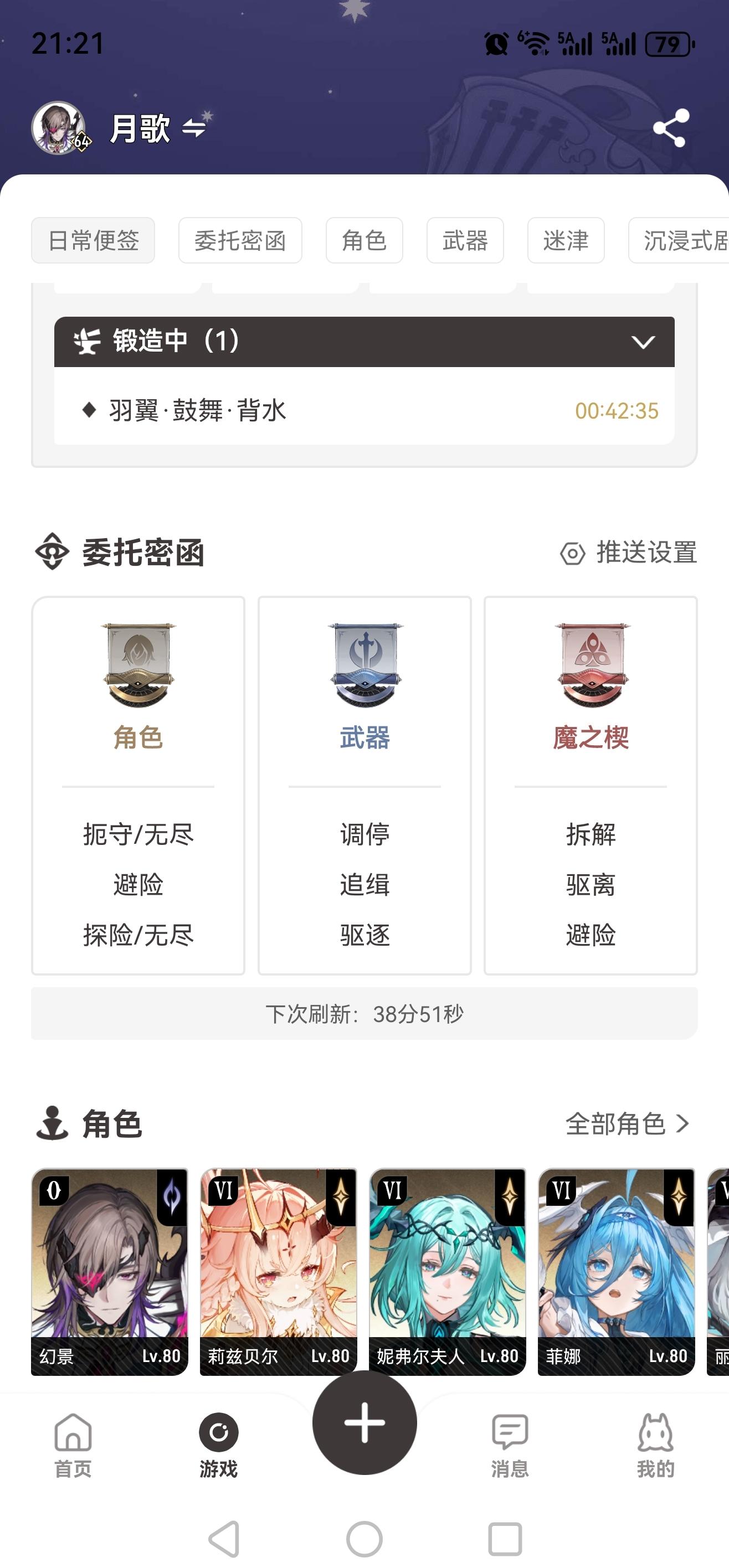729x1568 pixels.
Task: Select the 日常便签 chip
Action: point(93,240)
